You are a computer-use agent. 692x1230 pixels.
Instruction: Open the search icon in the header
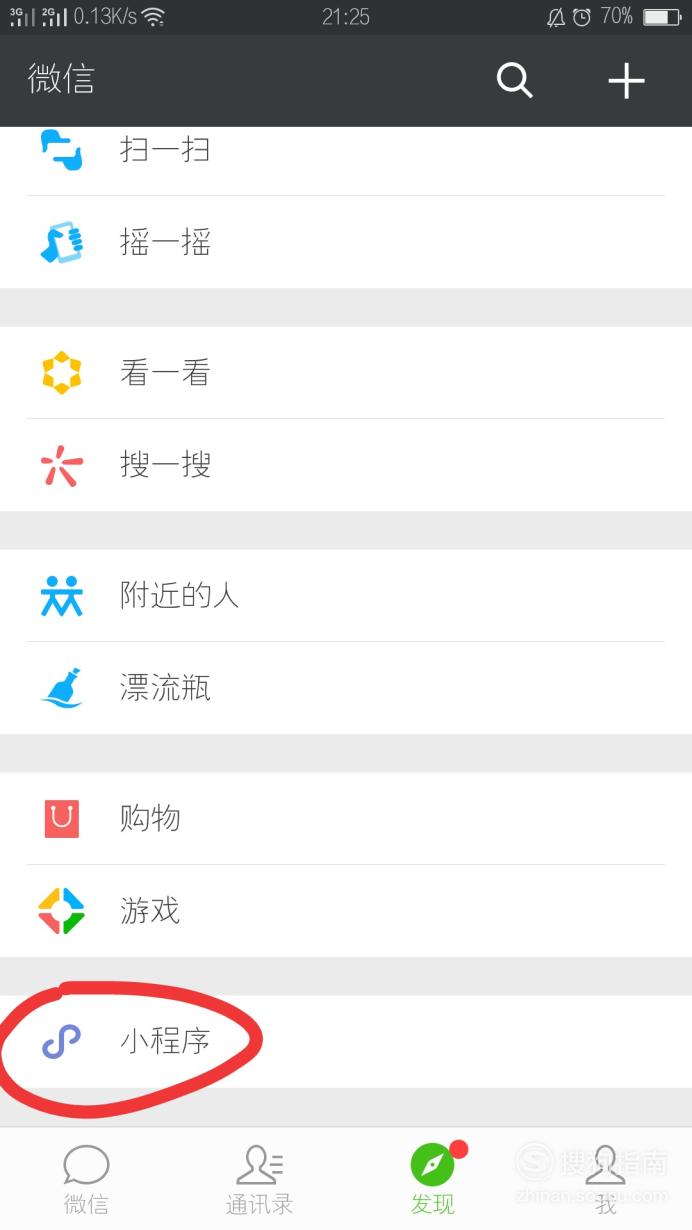click(515, 80)
